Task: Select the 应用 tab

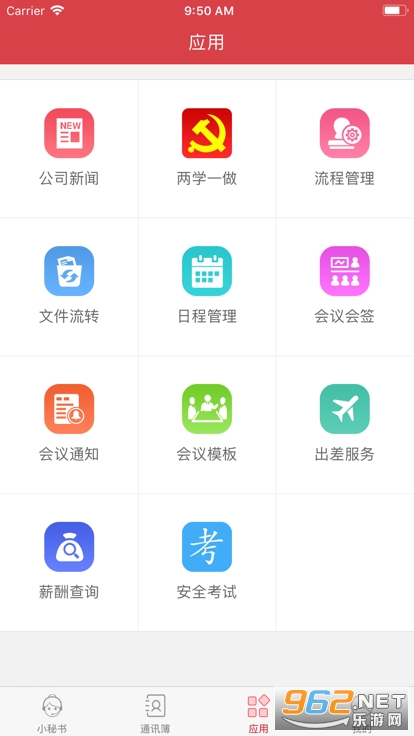Action: coord(259,713)
